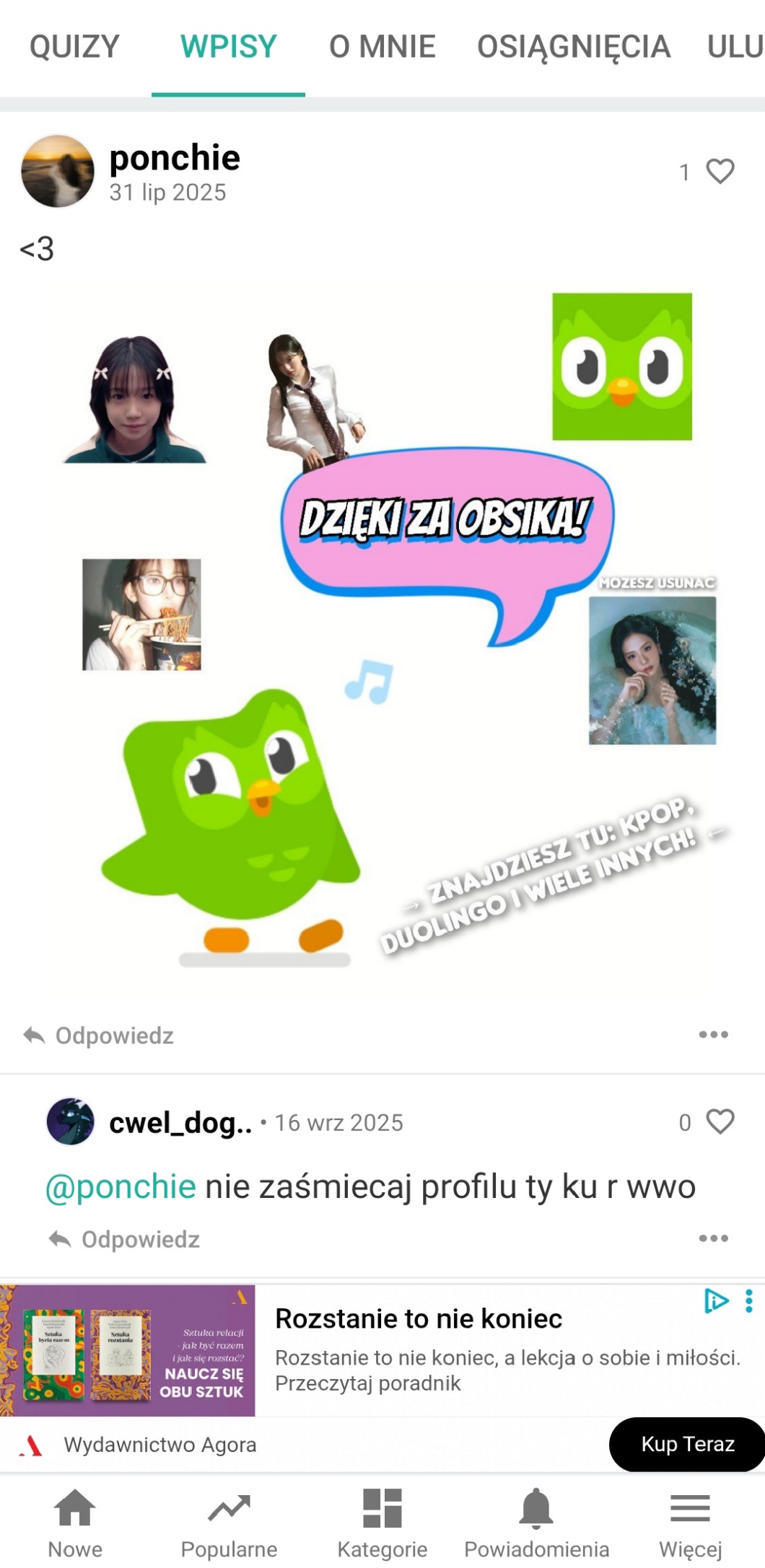The image size is (765, 1568).
Task: Open Powiadomienia notifications
Action: [536, 1522]
